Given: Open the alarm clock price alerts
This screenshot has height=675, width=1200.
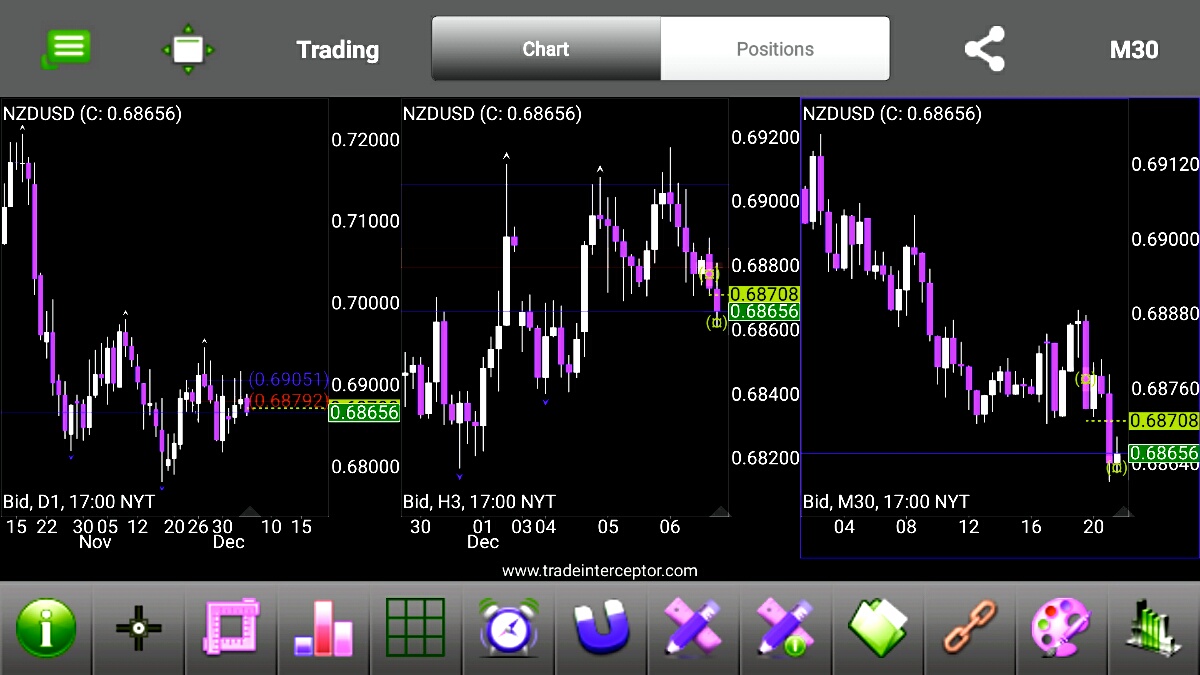Looking at the screenshot, I should pyautogui.click(x=509, y=629).
